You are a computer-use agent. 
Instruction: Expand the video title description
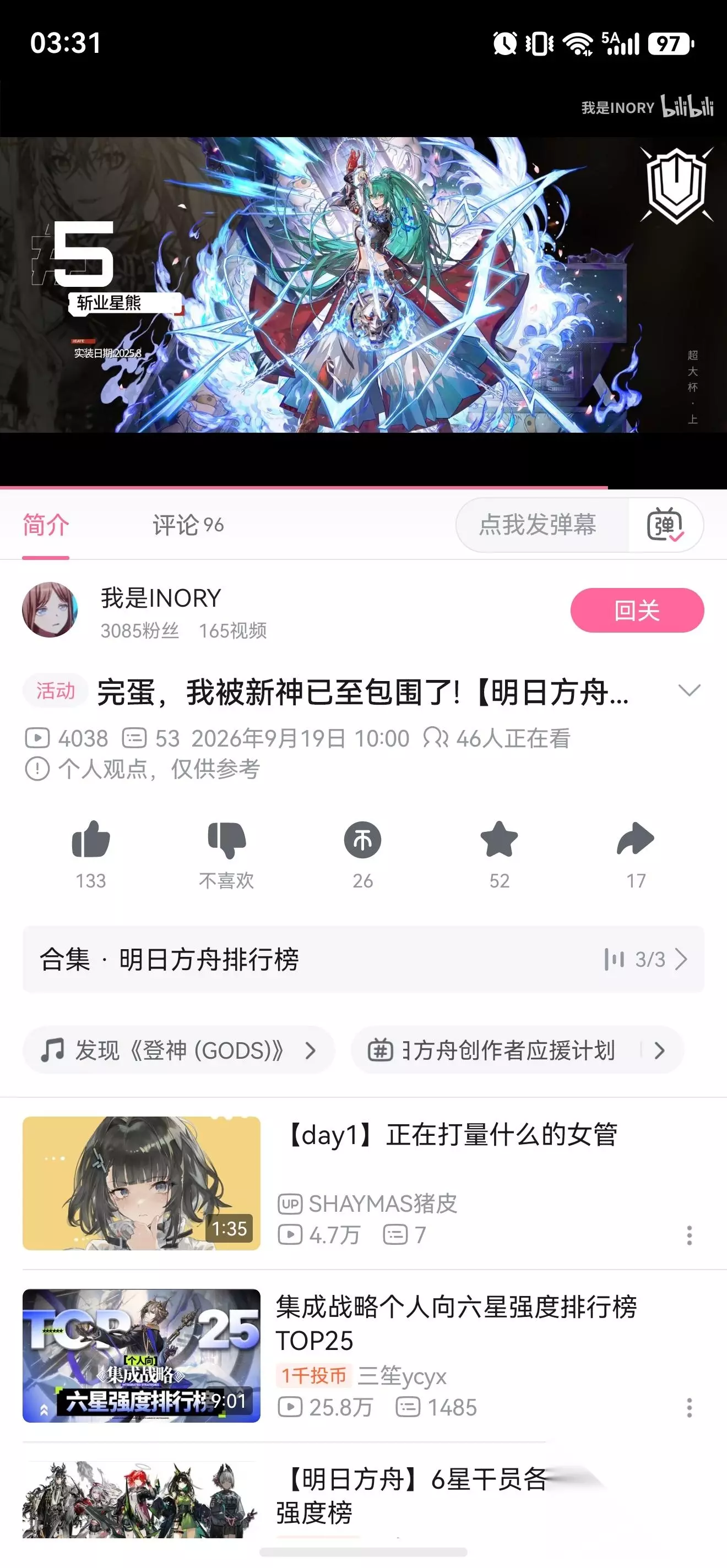(688, 691)
